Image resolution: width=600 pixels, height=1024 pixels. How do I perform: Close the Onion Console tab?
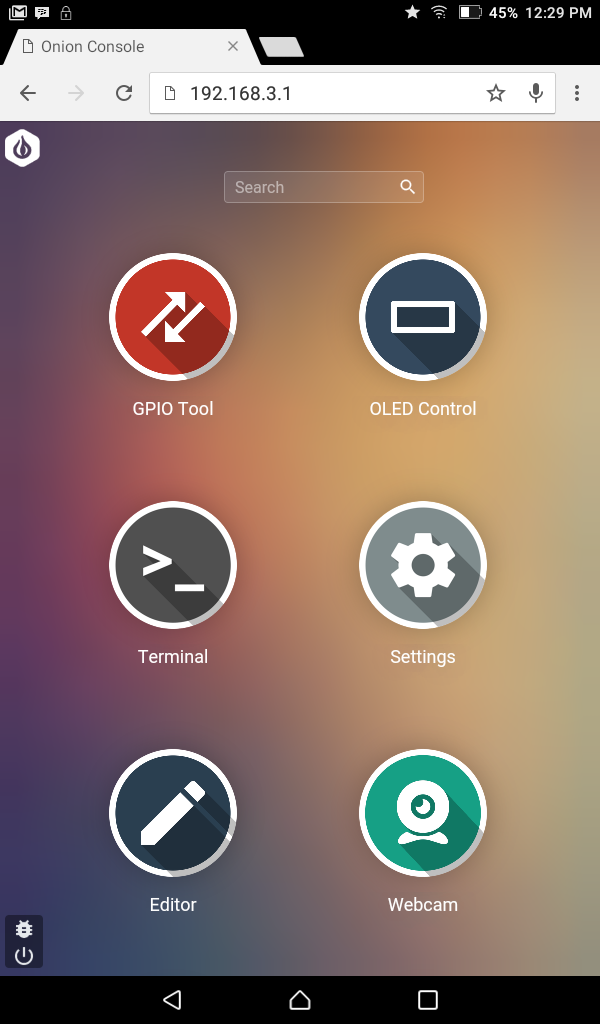[x=233, y=46]
